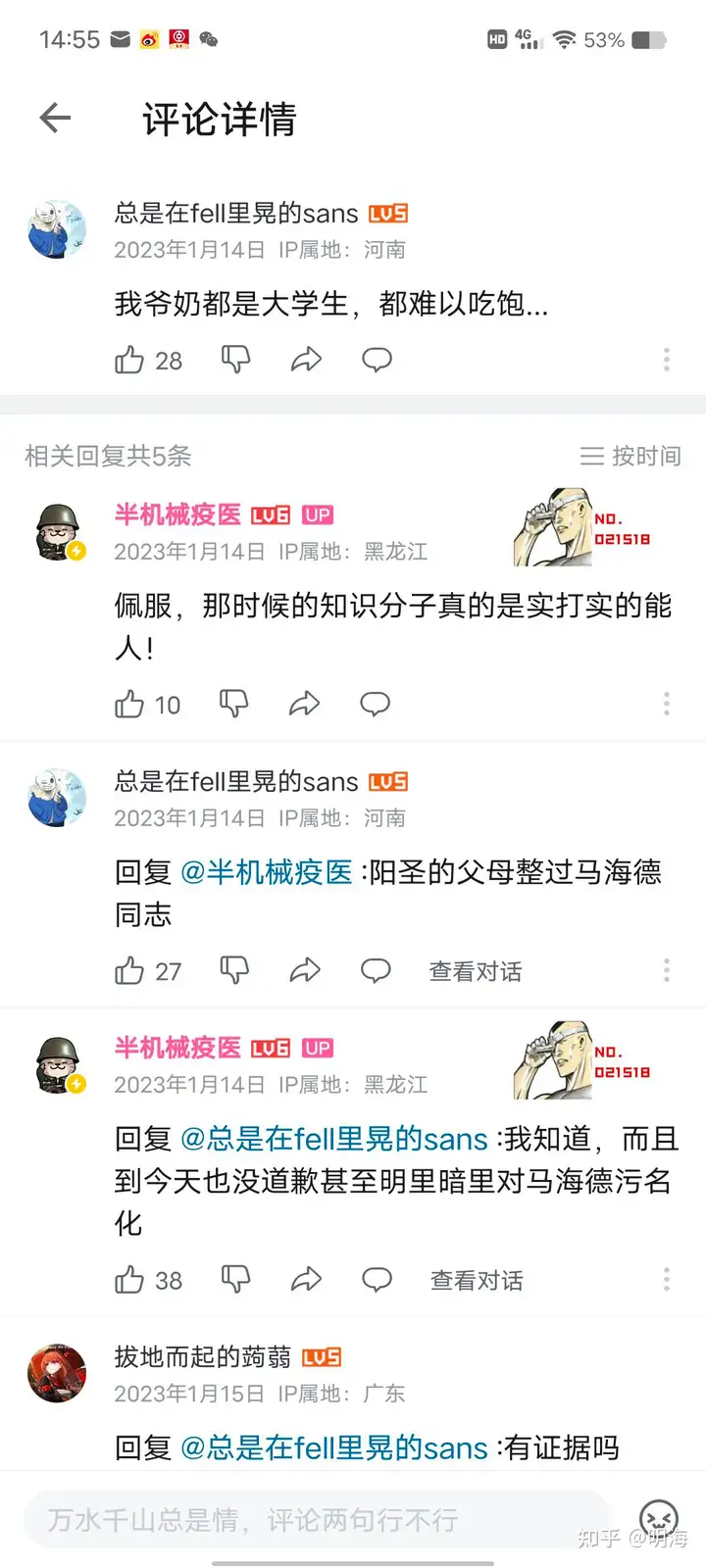Reply to the comment 我爷奶都是大学生
The width and height of the screenshot is (706, 1568).
tap(377, 360)
